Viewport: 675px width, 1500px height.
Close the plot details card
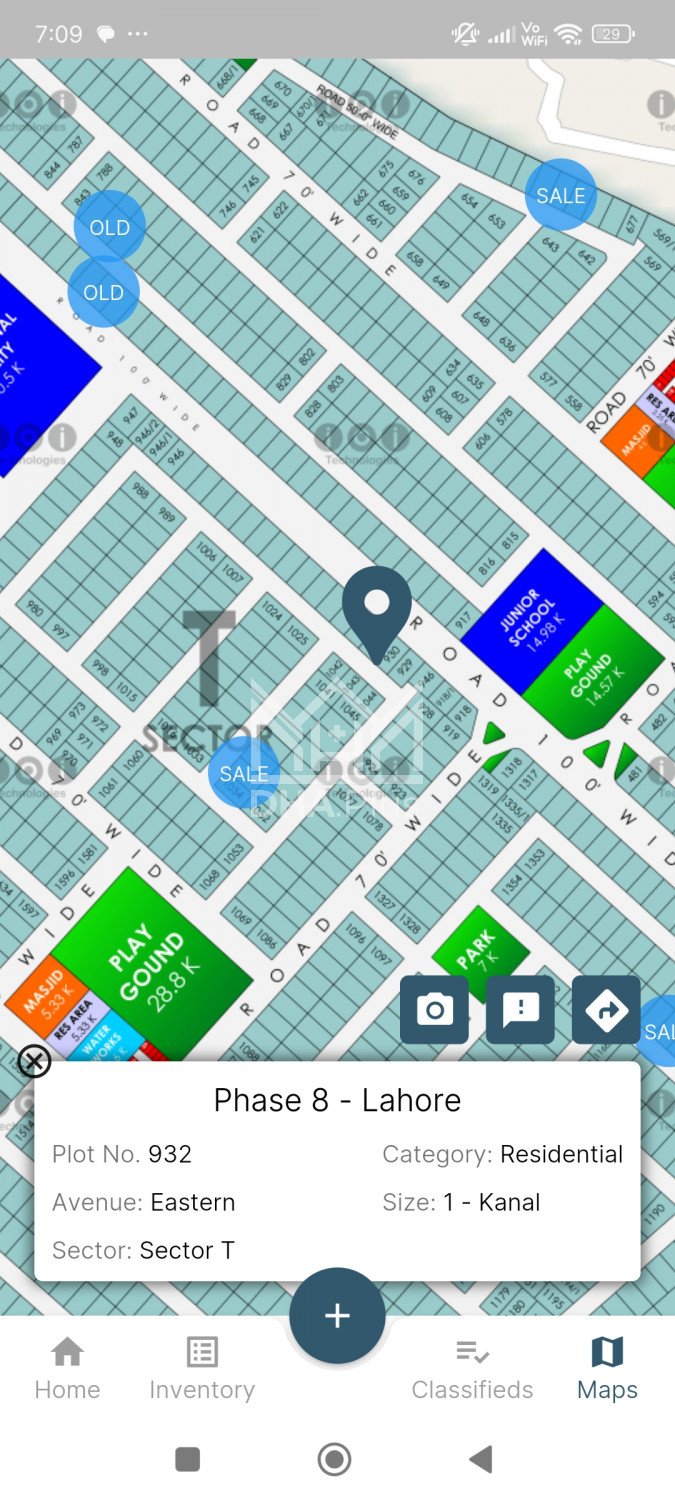tap(34, 1061)
